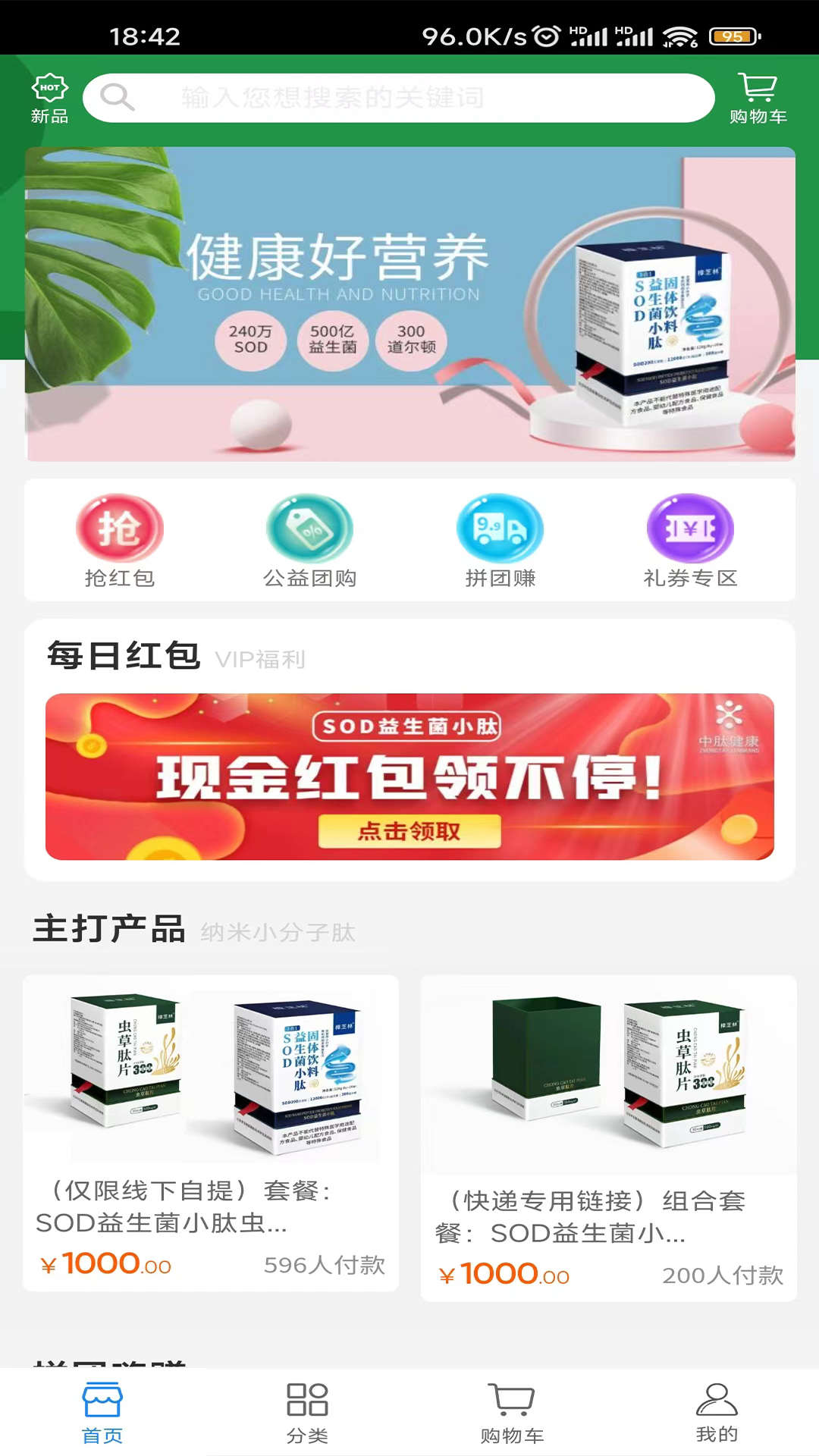Viewport: 819px width, 1456px height.
Task: Open the 新品 hot new products icon
Action: (48, 99)
